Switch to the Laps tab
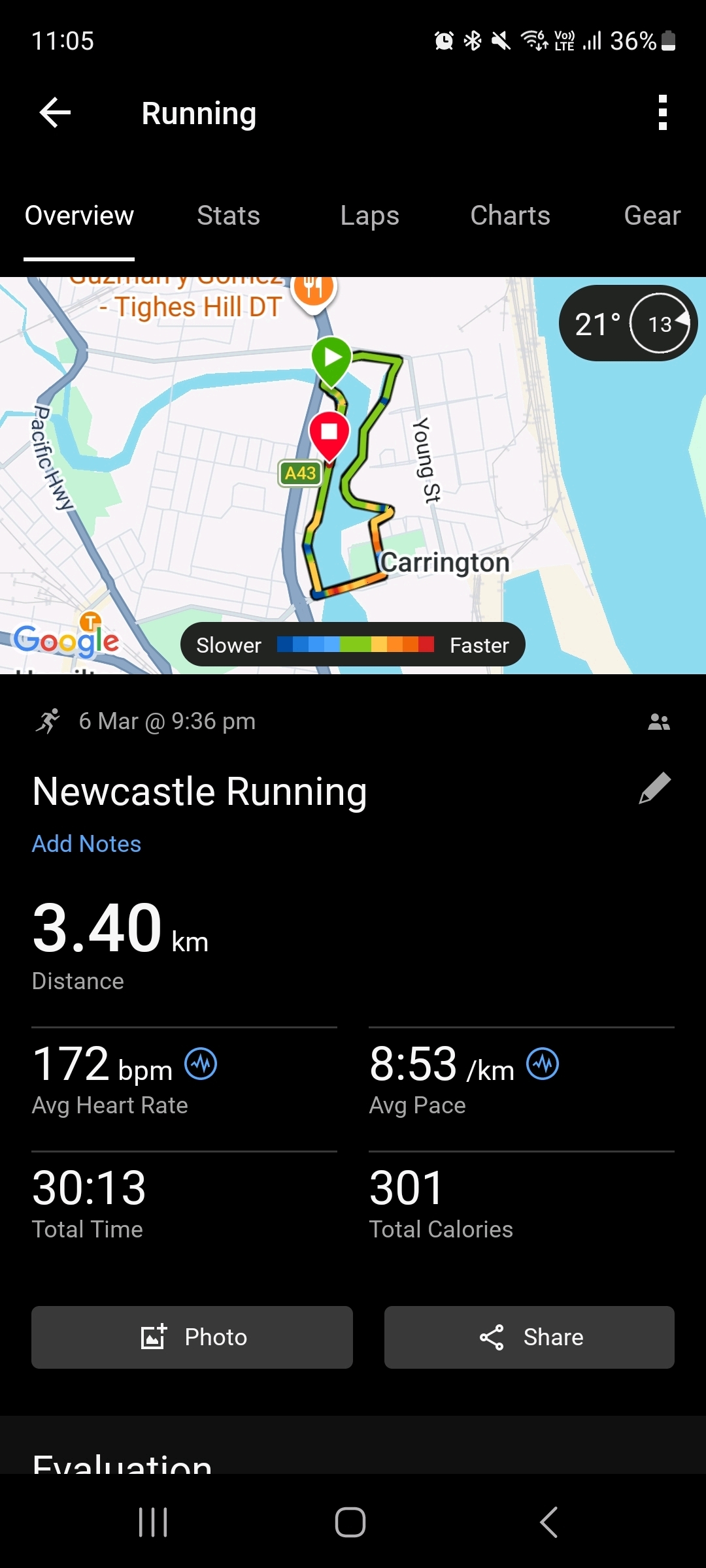706x1568 pixels. (369, 216)
